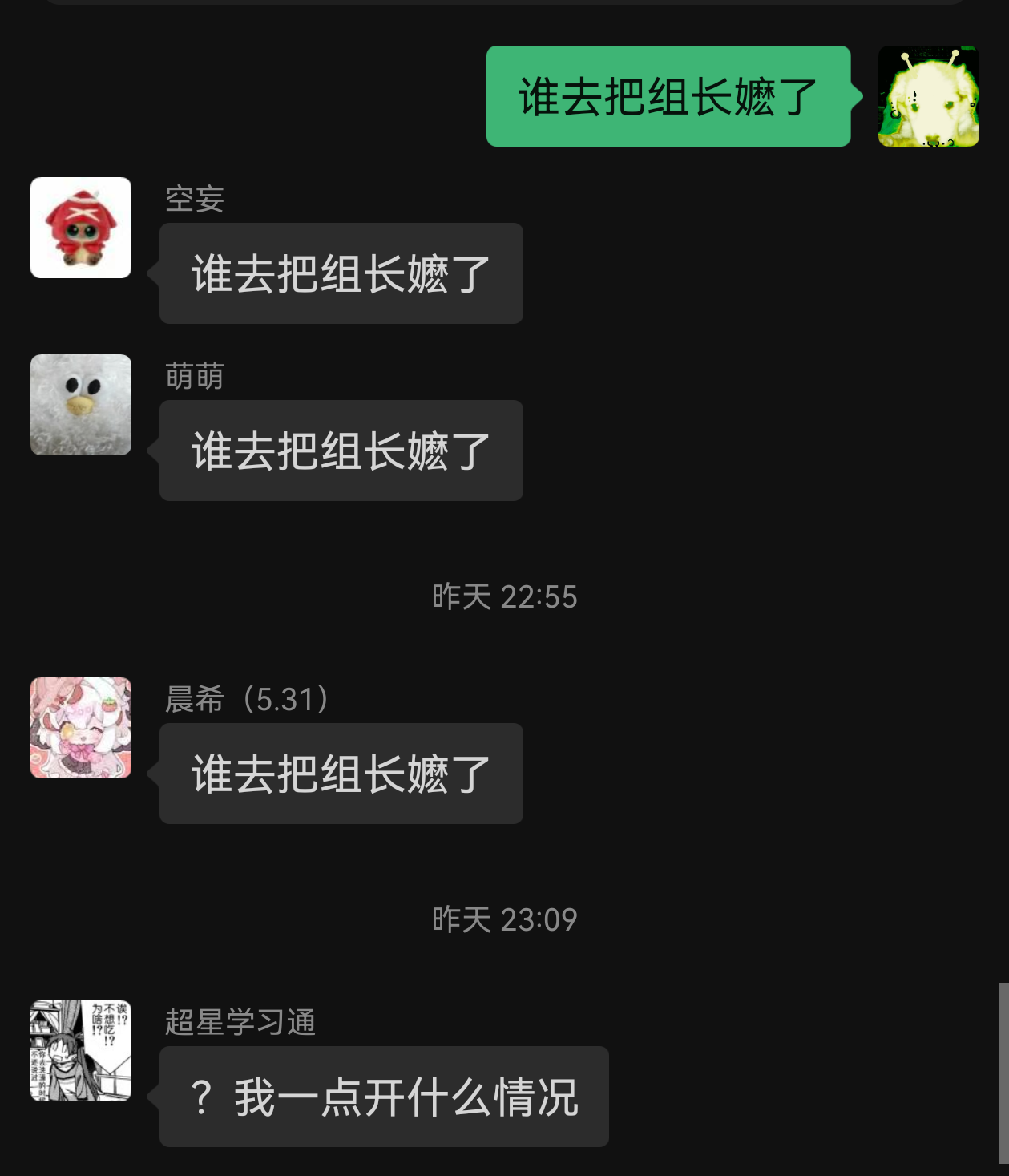Click the nickname 空妄
The height and width of the screenshot is (1176, 1009).
pos(194,200)
